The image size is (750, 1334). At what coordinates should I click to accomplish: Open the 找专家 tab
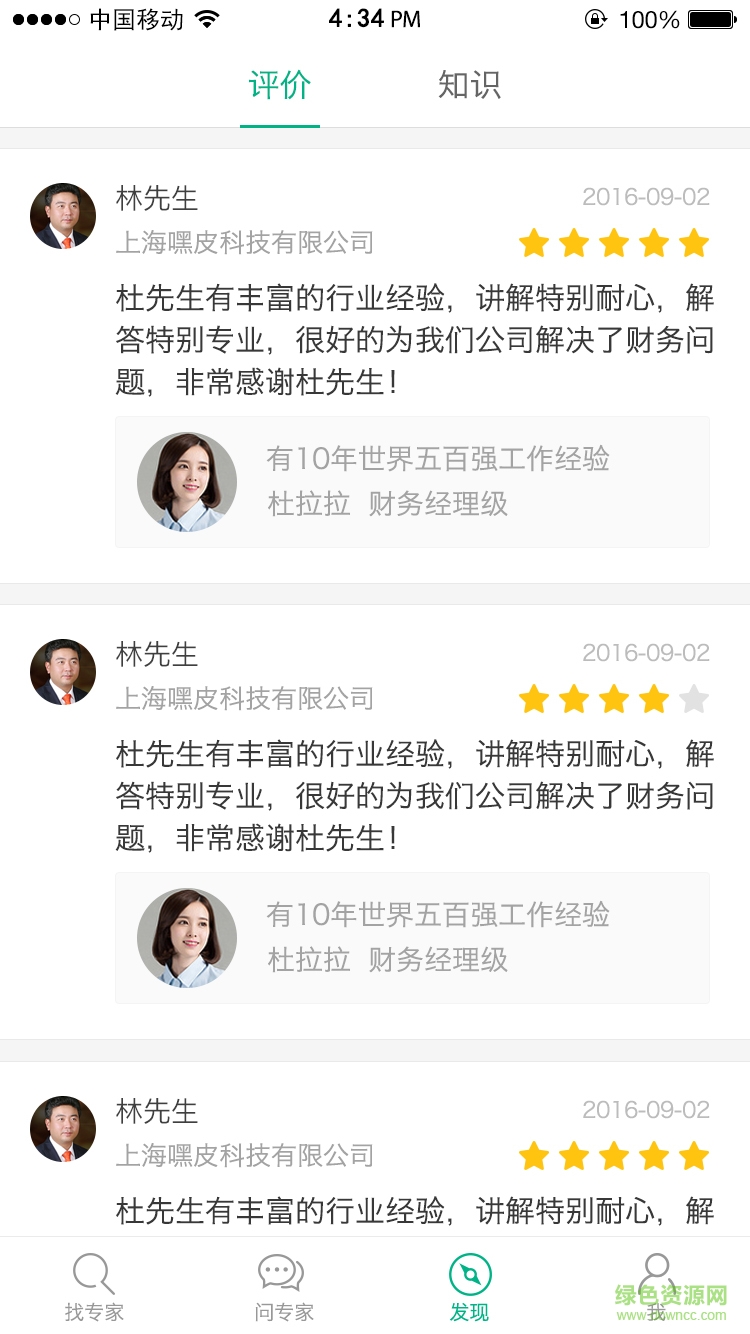click(94, 1287)
